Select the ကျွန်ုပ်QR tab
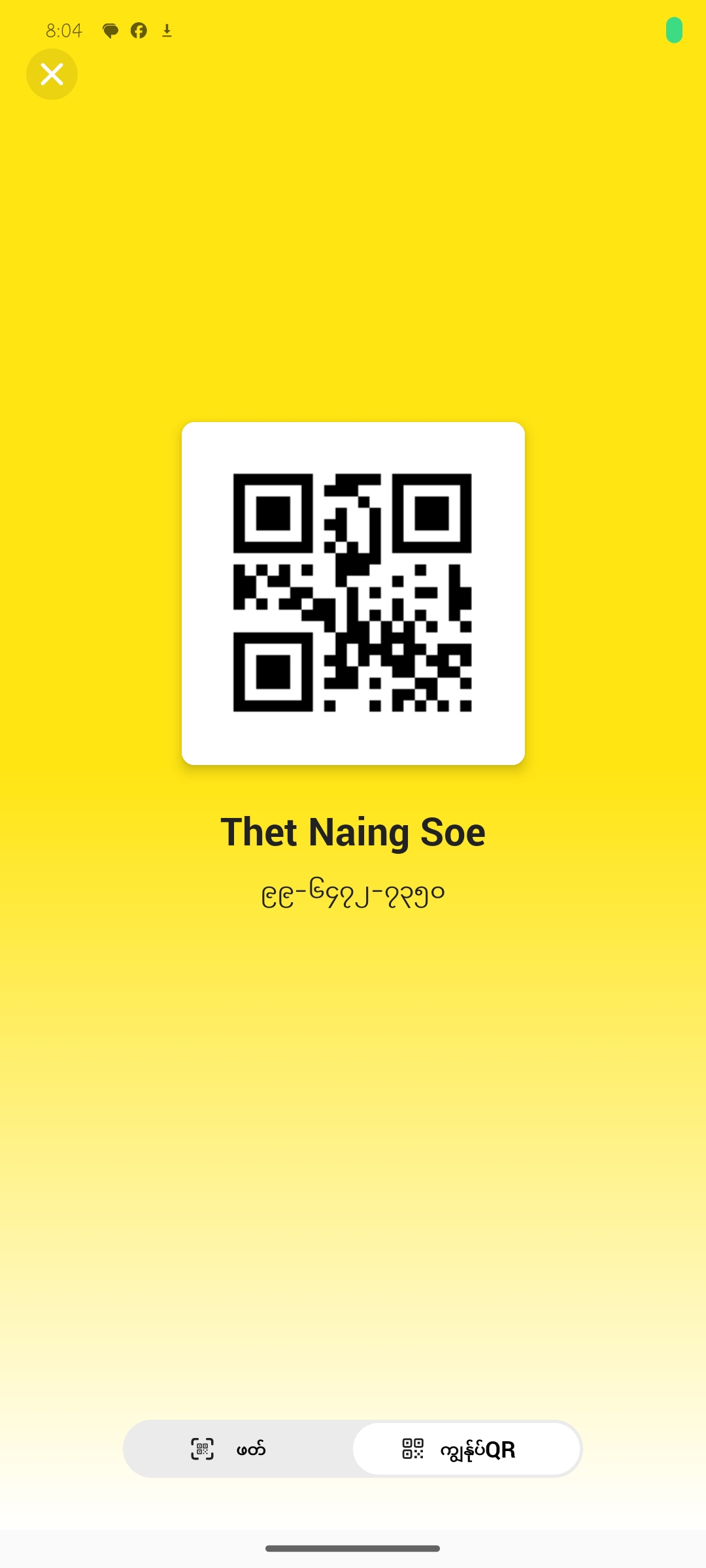Screen dimensions: 706x1568 coord(466,1448)
